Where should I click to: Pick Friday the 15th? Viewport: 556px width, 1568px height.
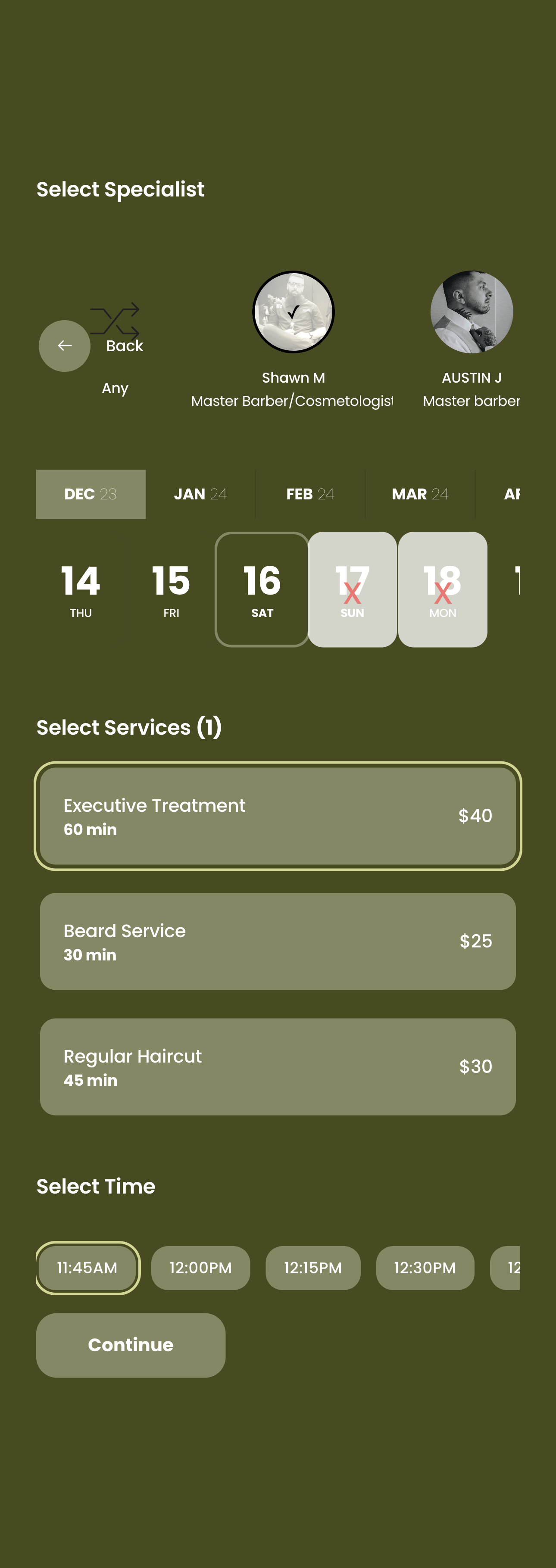click(x=171, y=589)
